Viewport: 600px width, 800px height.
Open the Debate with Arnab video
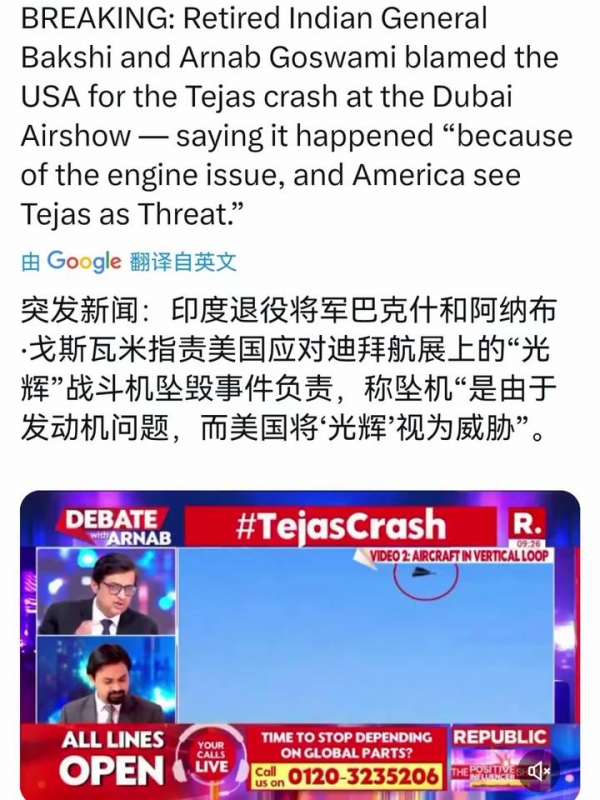(300, 640)
